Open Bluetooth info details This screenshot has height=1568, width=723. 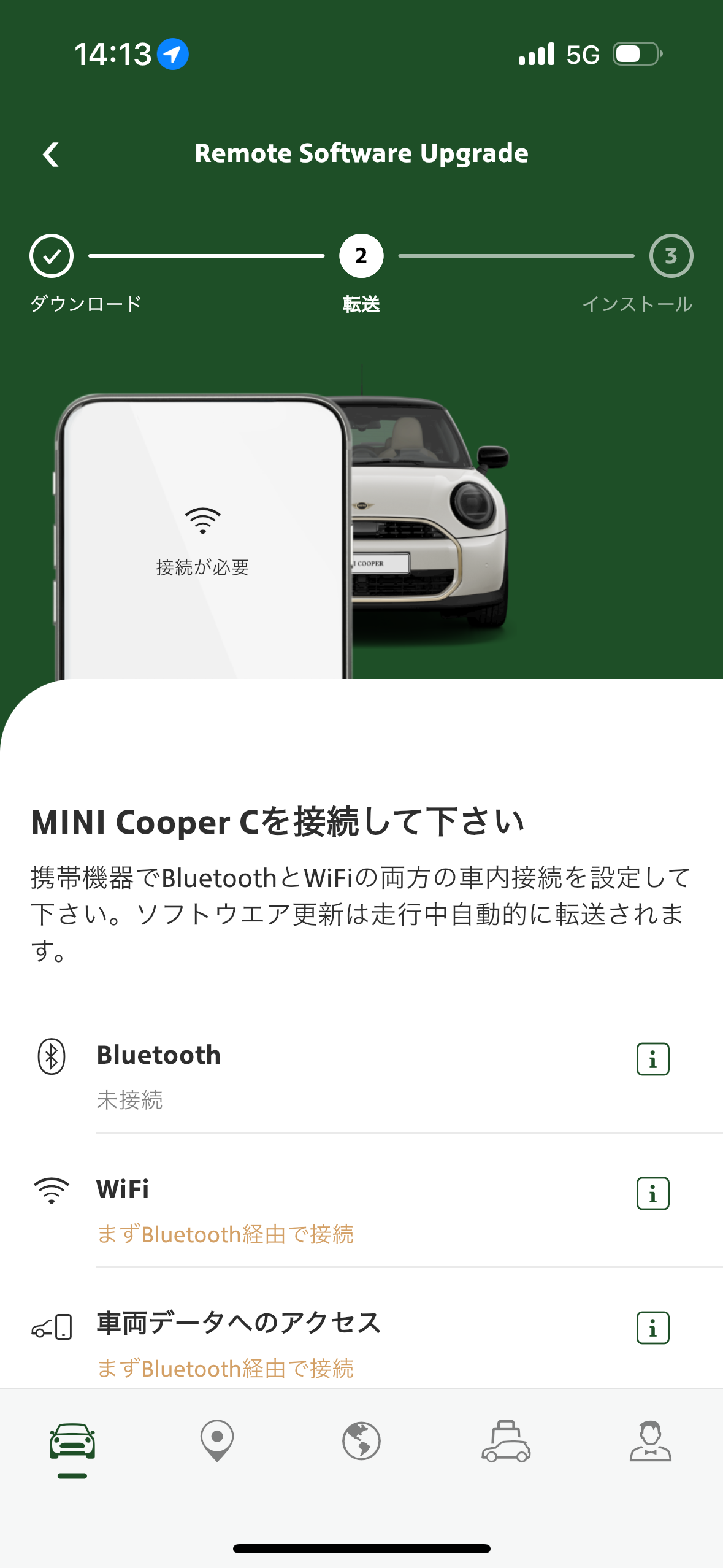pyautogui.click(x=653, y=1058)
